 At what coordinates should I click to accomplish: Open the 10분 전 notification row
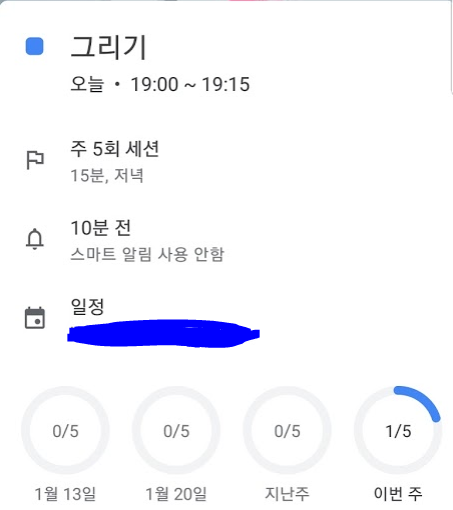point(226,240)
